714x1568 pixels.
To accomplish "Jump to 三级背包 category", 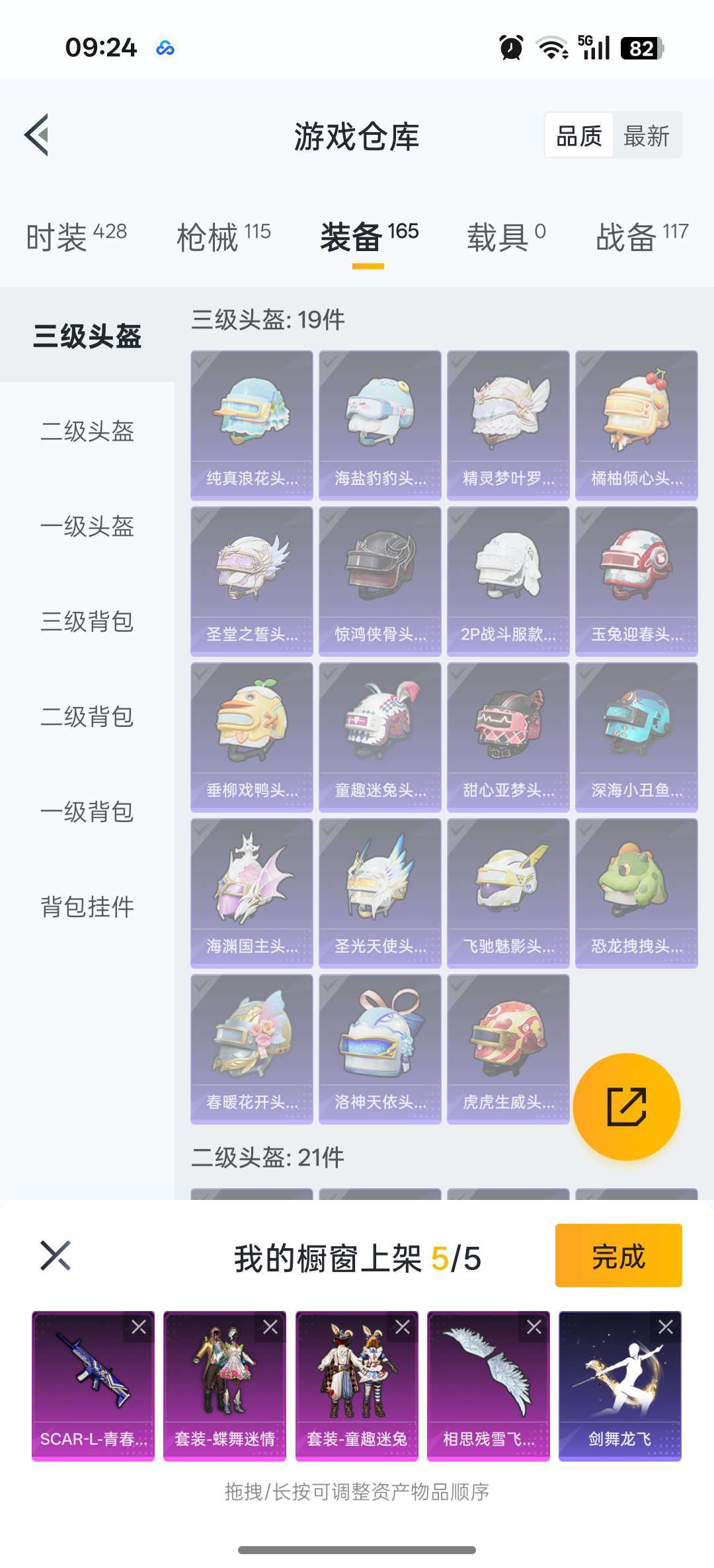I will (87, 622).
